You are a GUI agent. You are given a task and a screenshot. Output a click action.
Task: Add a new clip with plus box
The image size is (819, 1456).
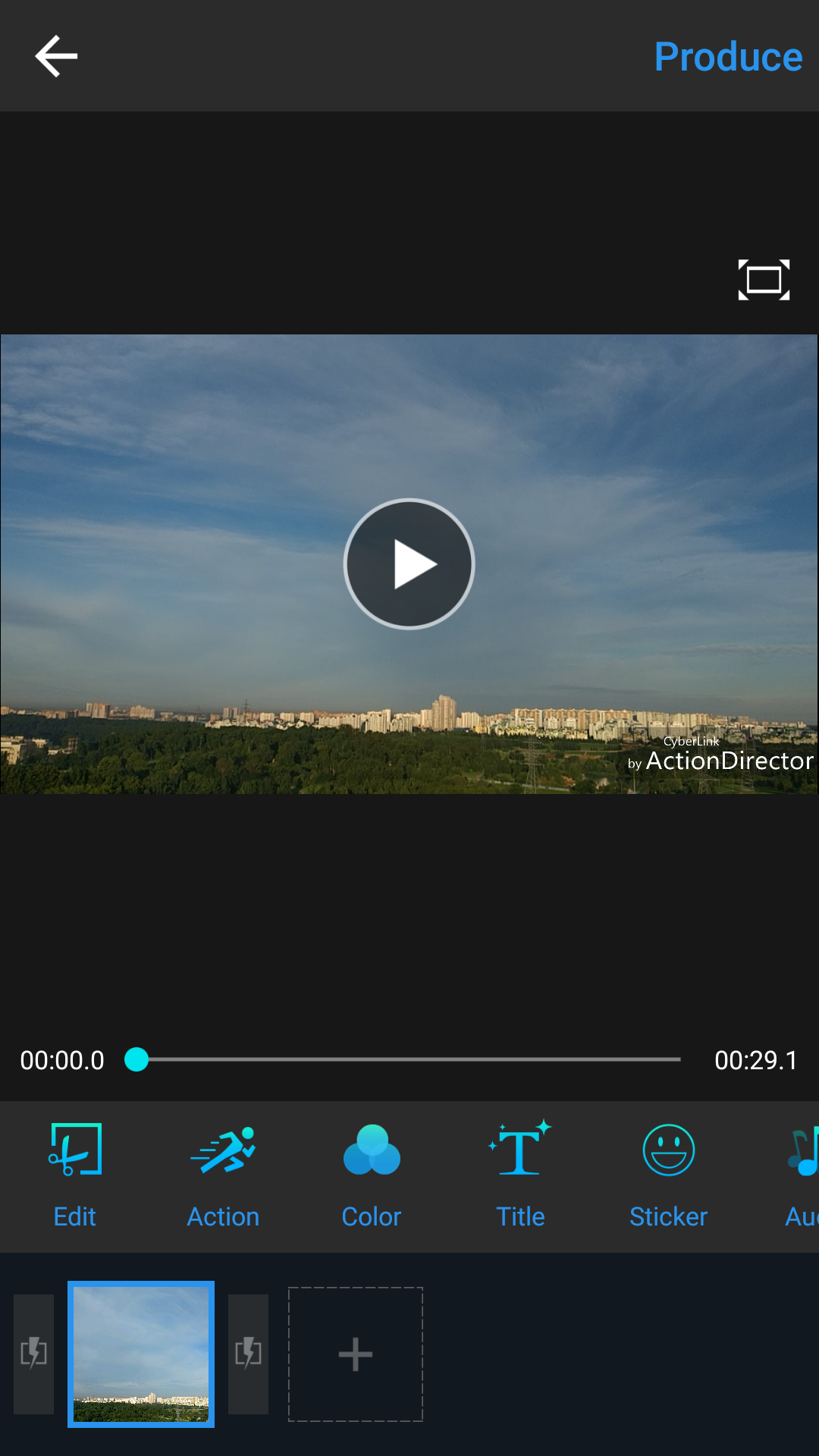pos(356,1354)
